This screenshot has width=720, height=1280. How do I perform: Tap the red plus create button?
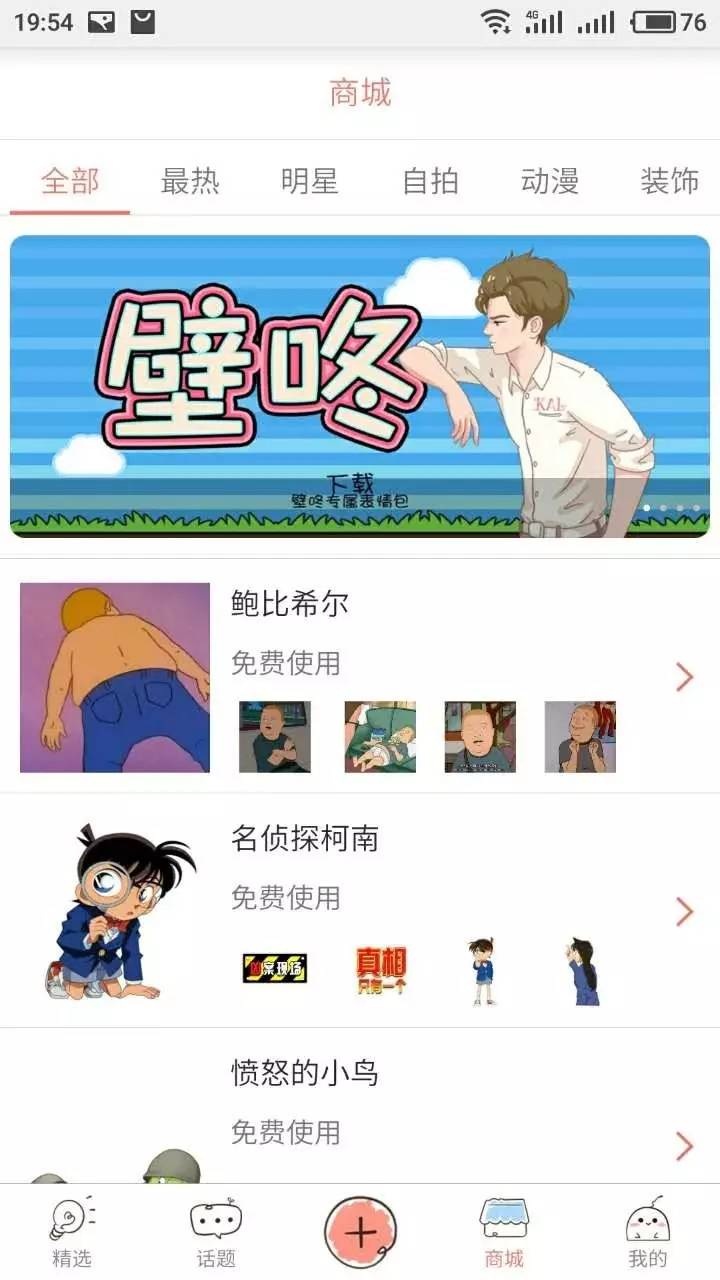click(x=360, y=1232)
